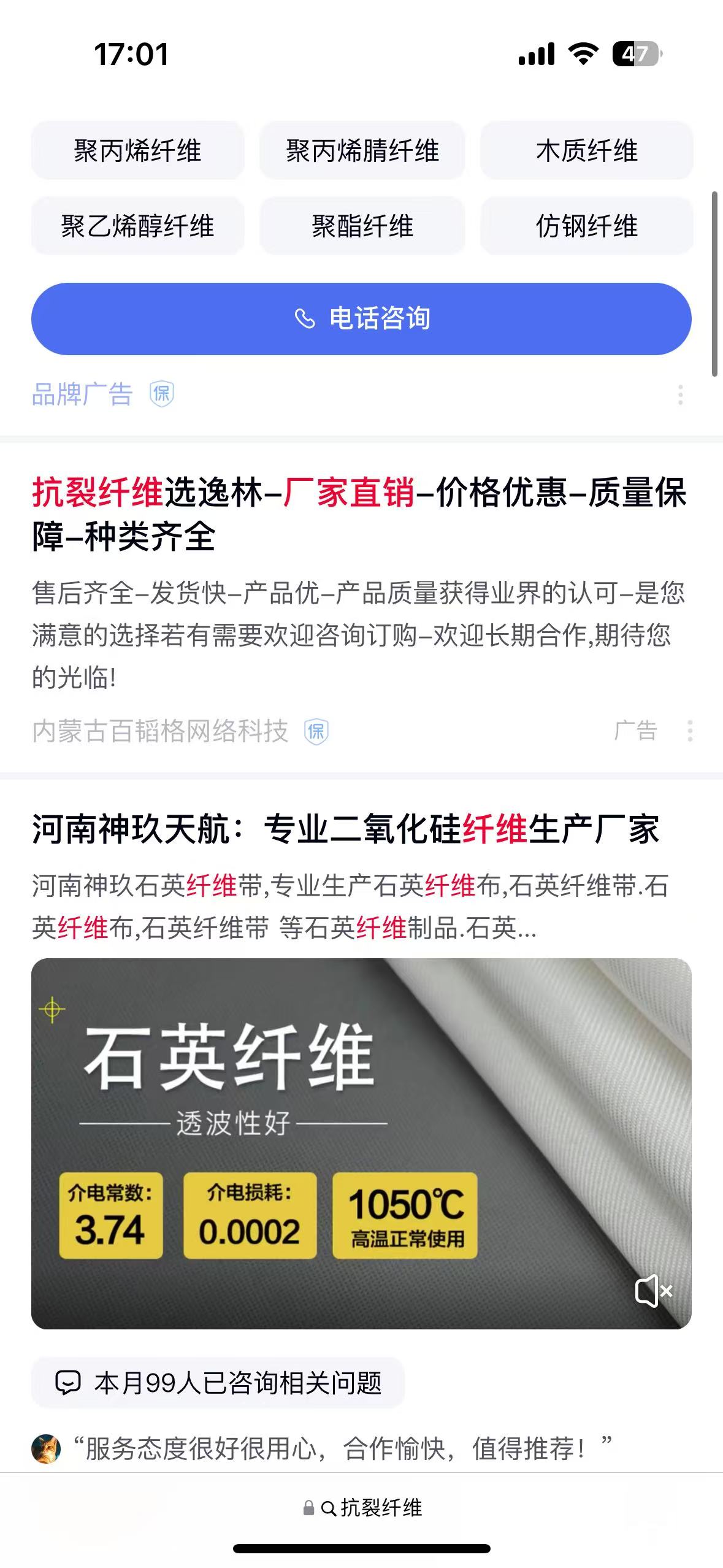Viewport: 723px width, 1568px height.
Task: Unmute the 石英纤维 video
Action: tap(654, 1291)
